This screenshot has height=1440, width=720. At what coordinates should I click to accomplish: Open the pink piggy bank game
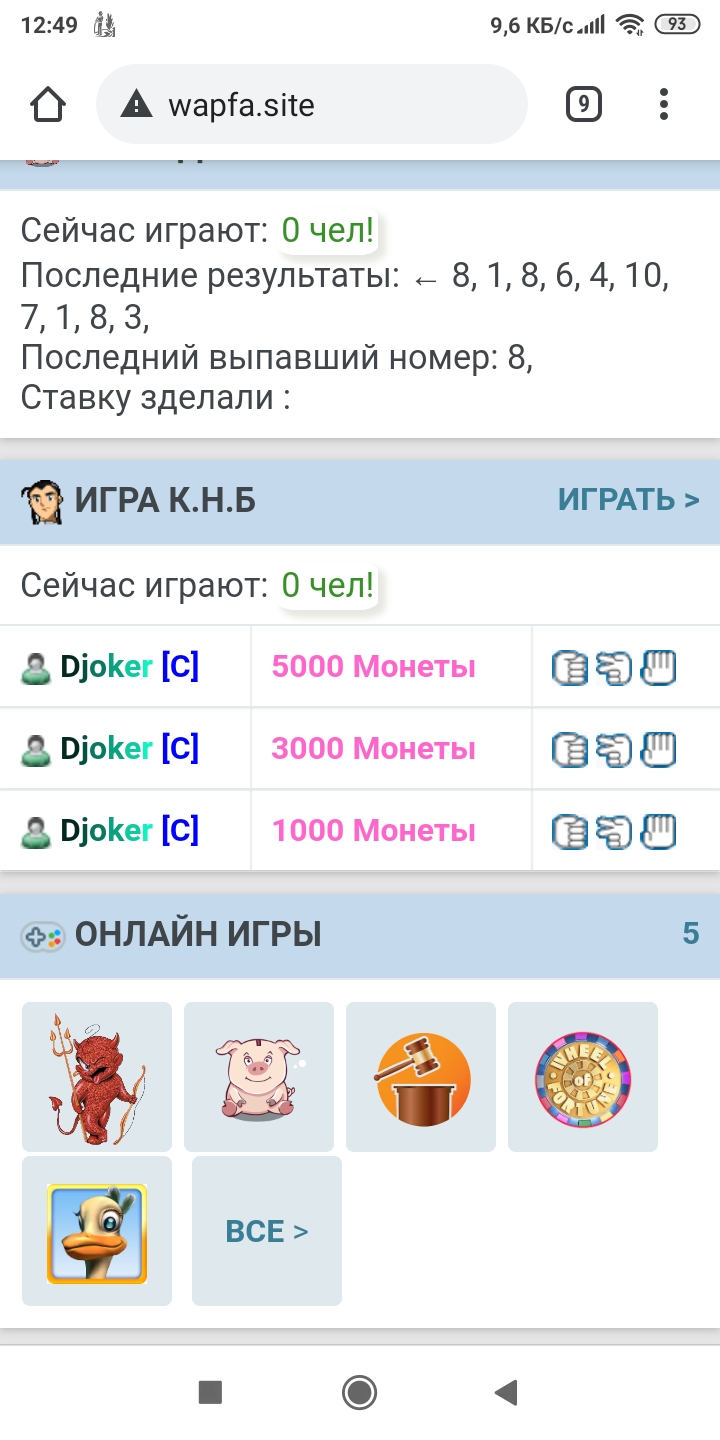259,1077
